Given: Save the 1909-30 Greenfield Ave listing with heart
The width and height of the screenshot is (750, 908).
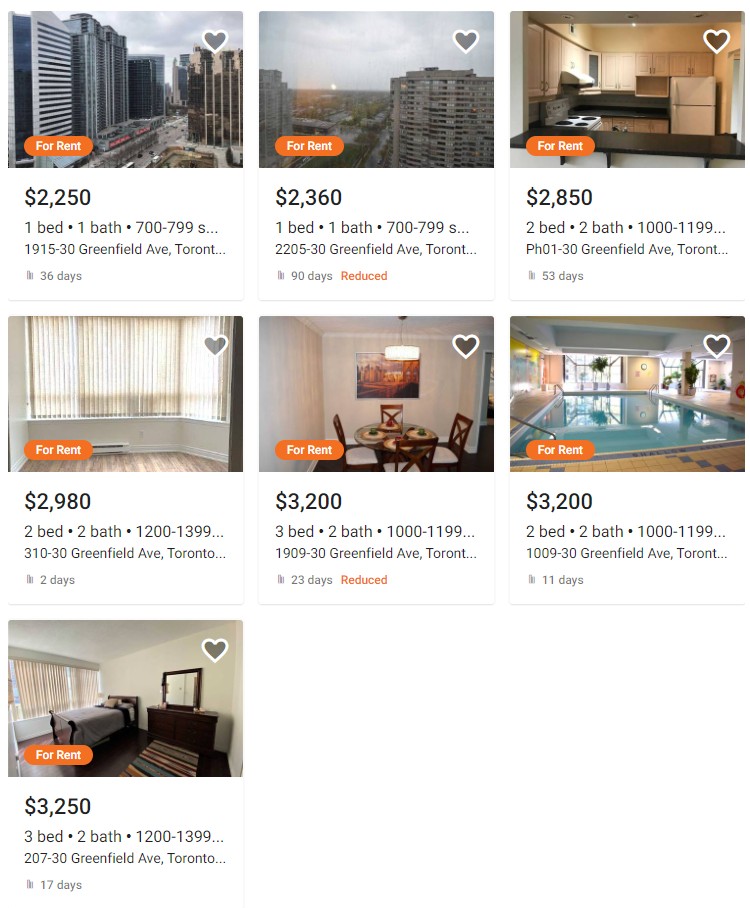Looking at the screenshot, I should (x=466, y=346).
